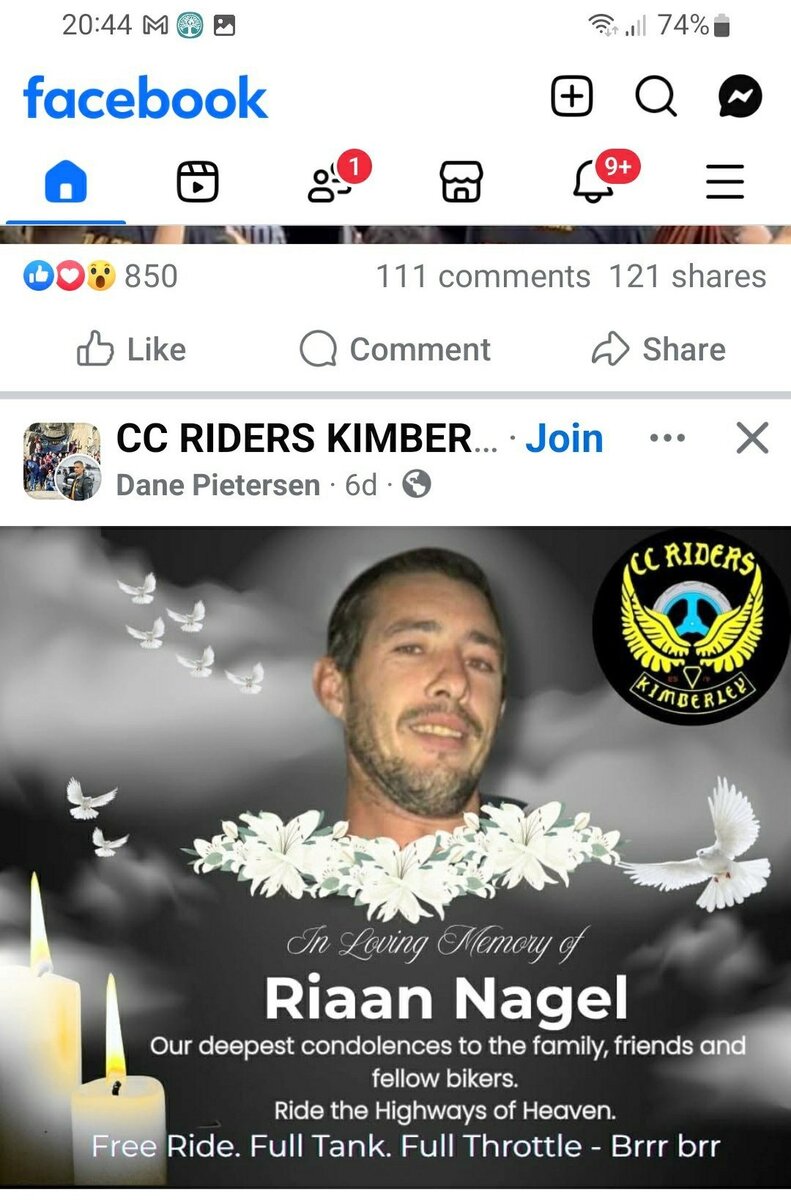Switch to the Marketplace tab
The image size is (791, 1200).
click(461, 183)
